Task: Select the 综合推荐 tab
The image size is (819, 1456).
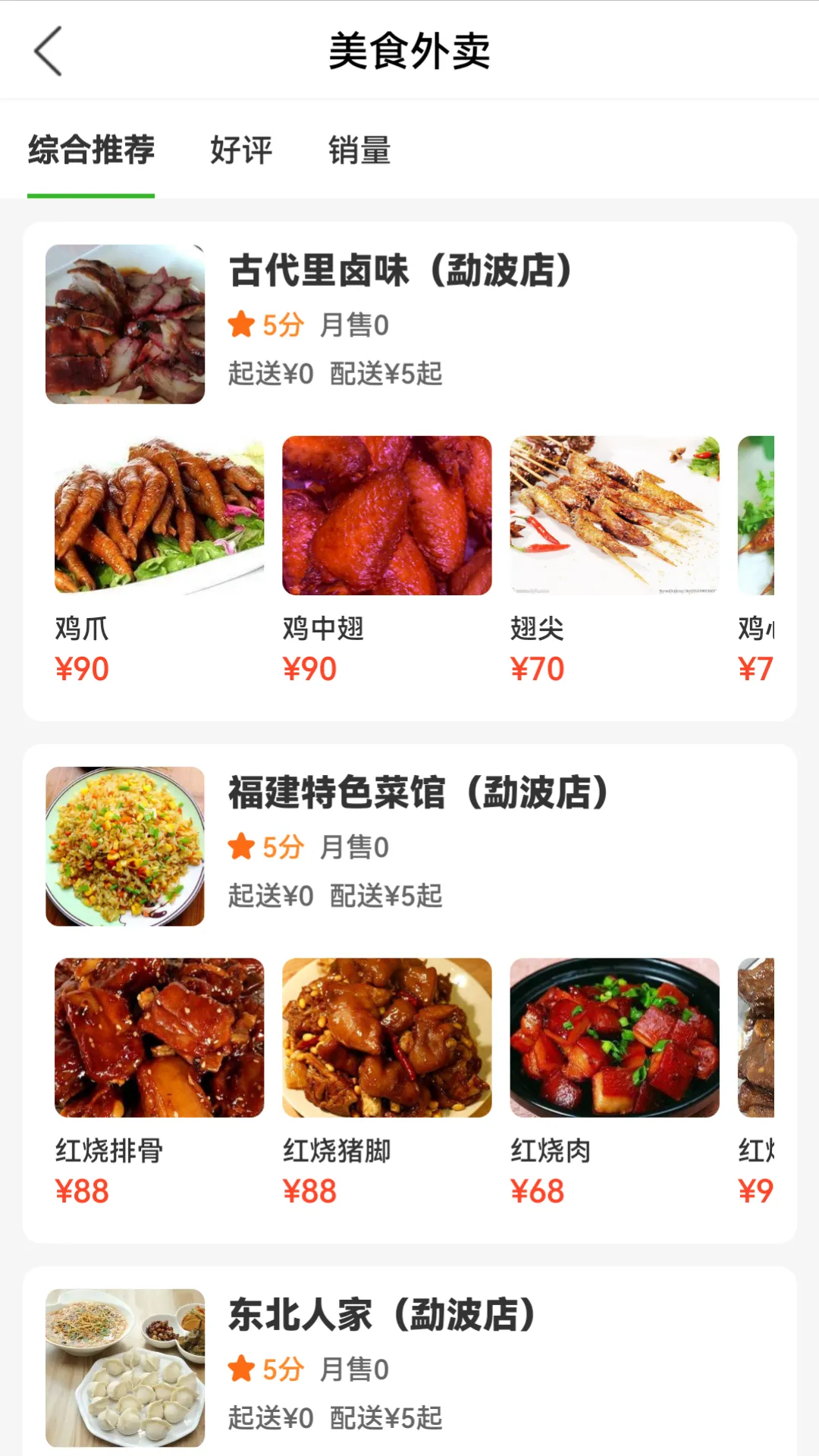Action: [91, 150]
